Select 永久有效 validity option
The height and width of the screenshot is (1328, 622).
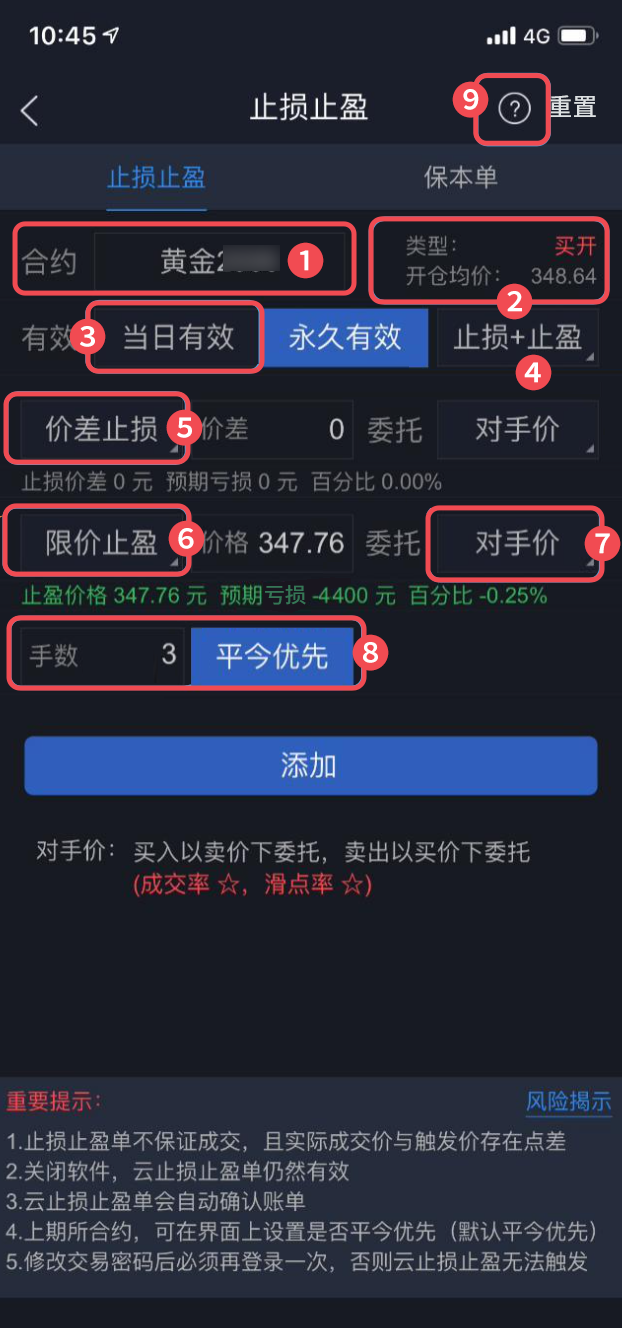[345, 337]
